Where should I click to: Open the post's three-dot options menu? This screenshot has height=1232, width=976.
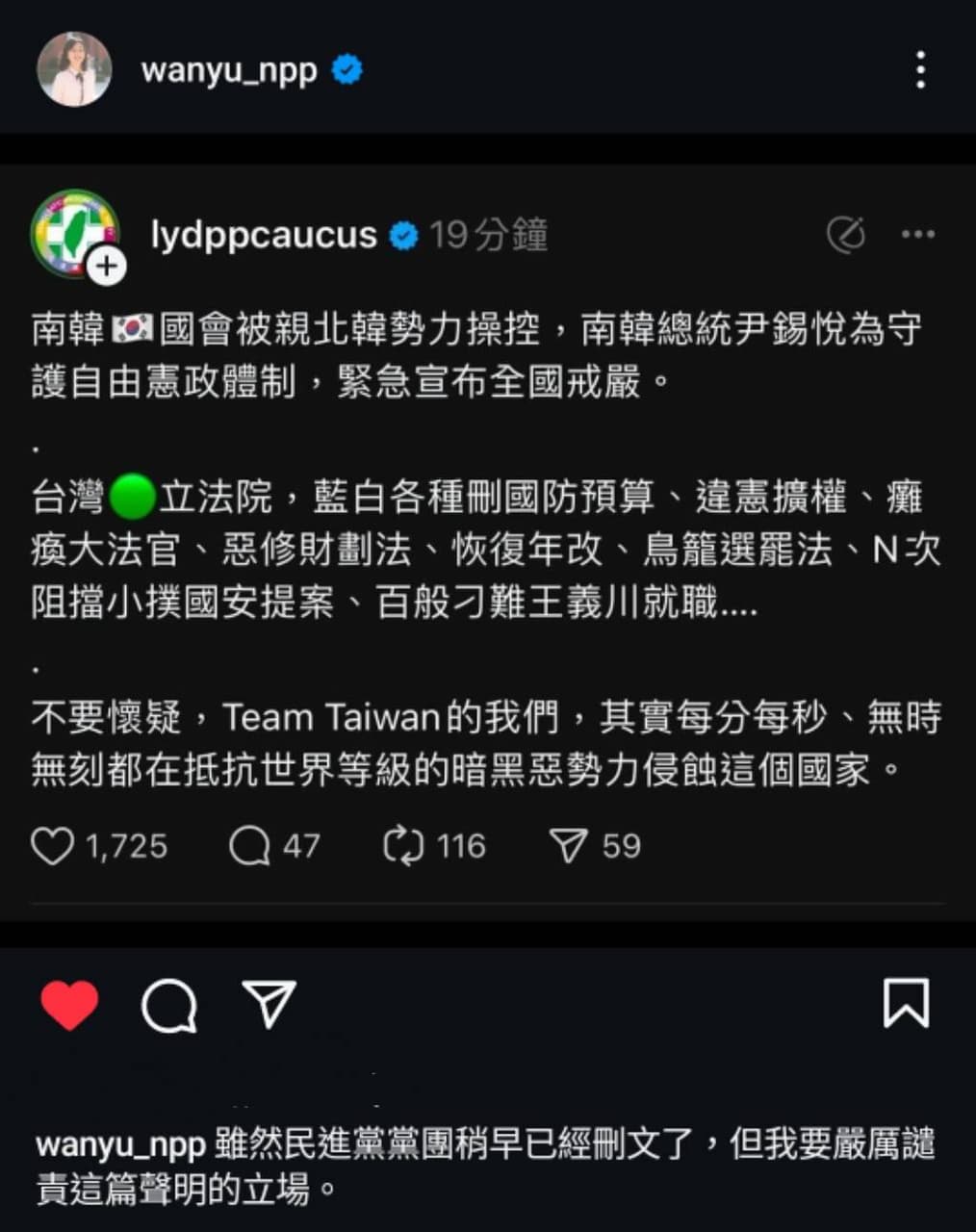pyautogui.click(x=921, y=70)
